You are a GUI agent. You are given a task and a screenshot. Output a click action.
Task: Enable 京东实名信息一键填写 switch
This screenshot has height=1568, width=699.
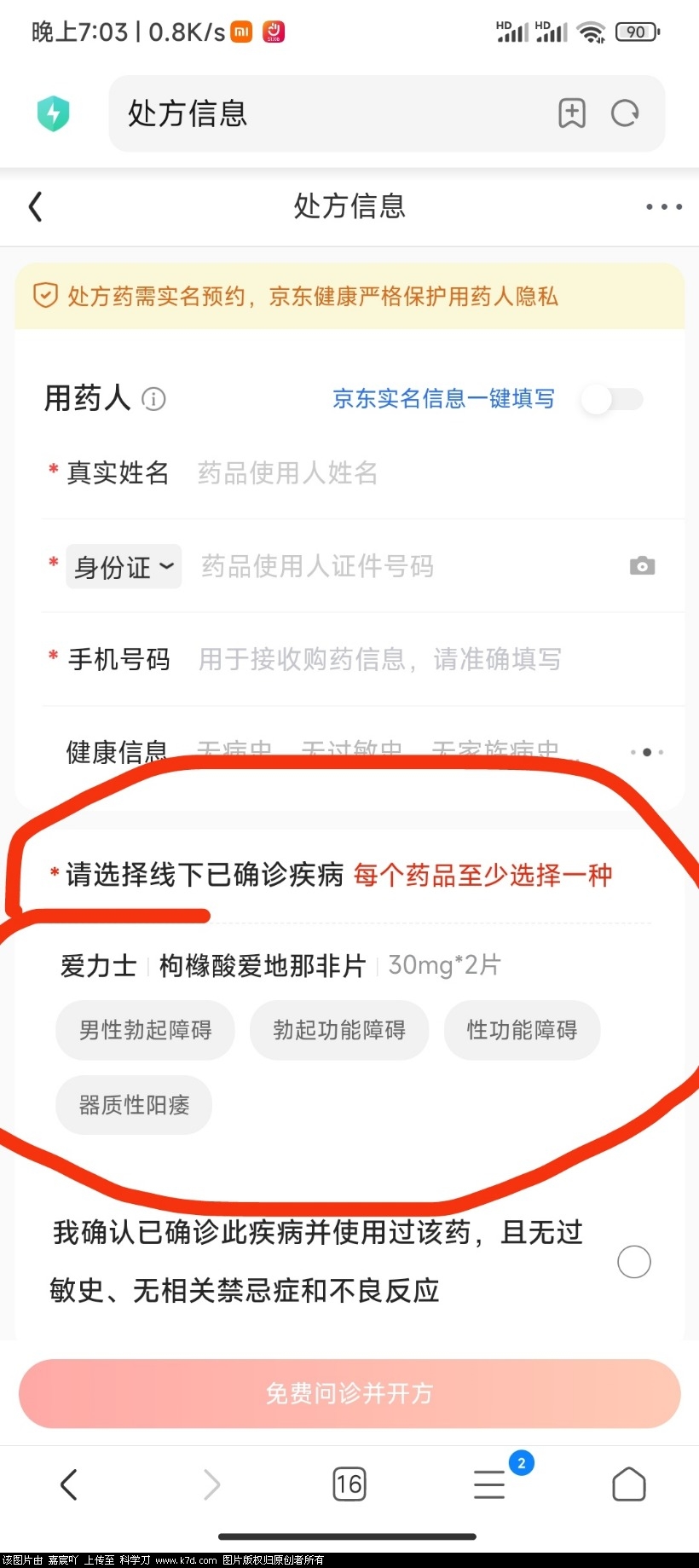coord(612,399)
